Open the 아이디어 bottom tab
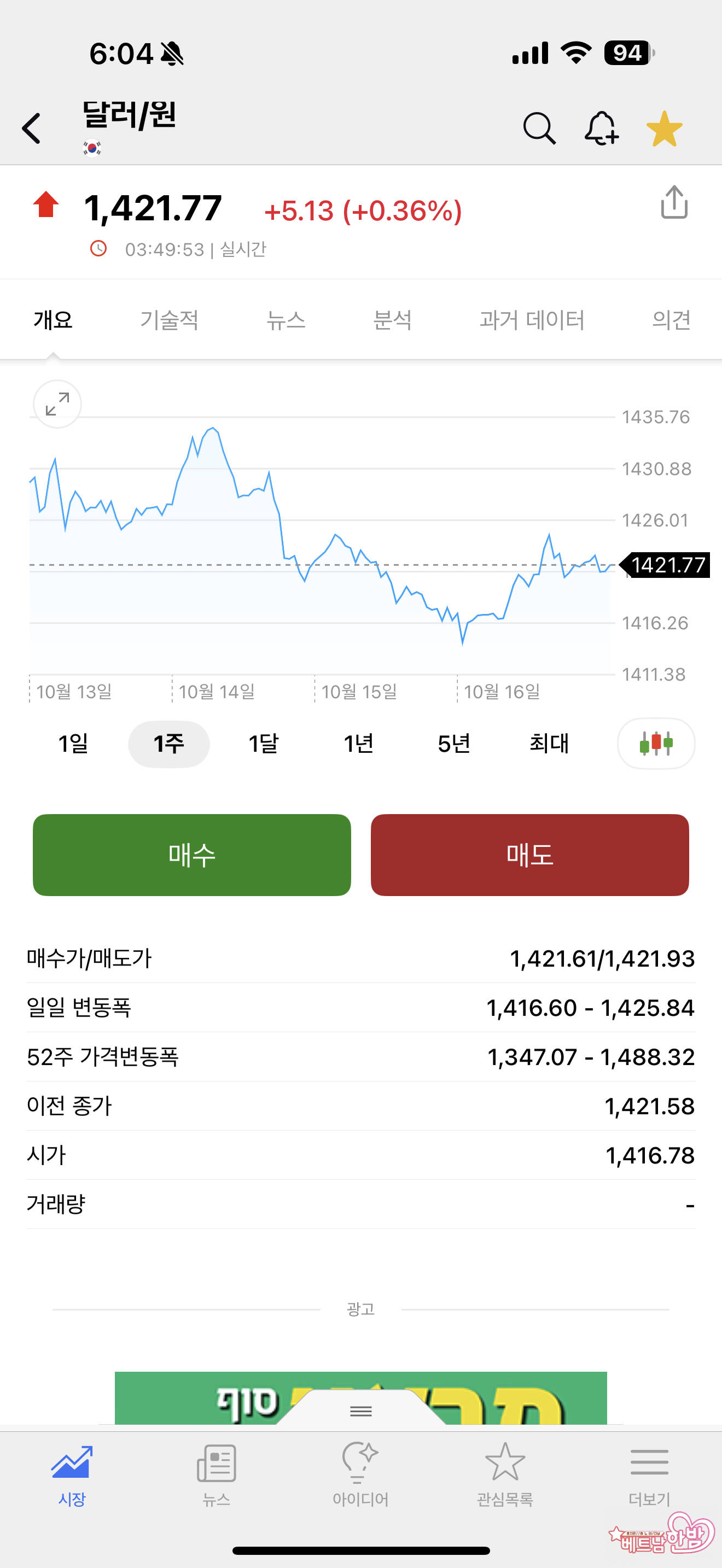Viewport: 722px width, 1568px height. (x=360, y=1473)
